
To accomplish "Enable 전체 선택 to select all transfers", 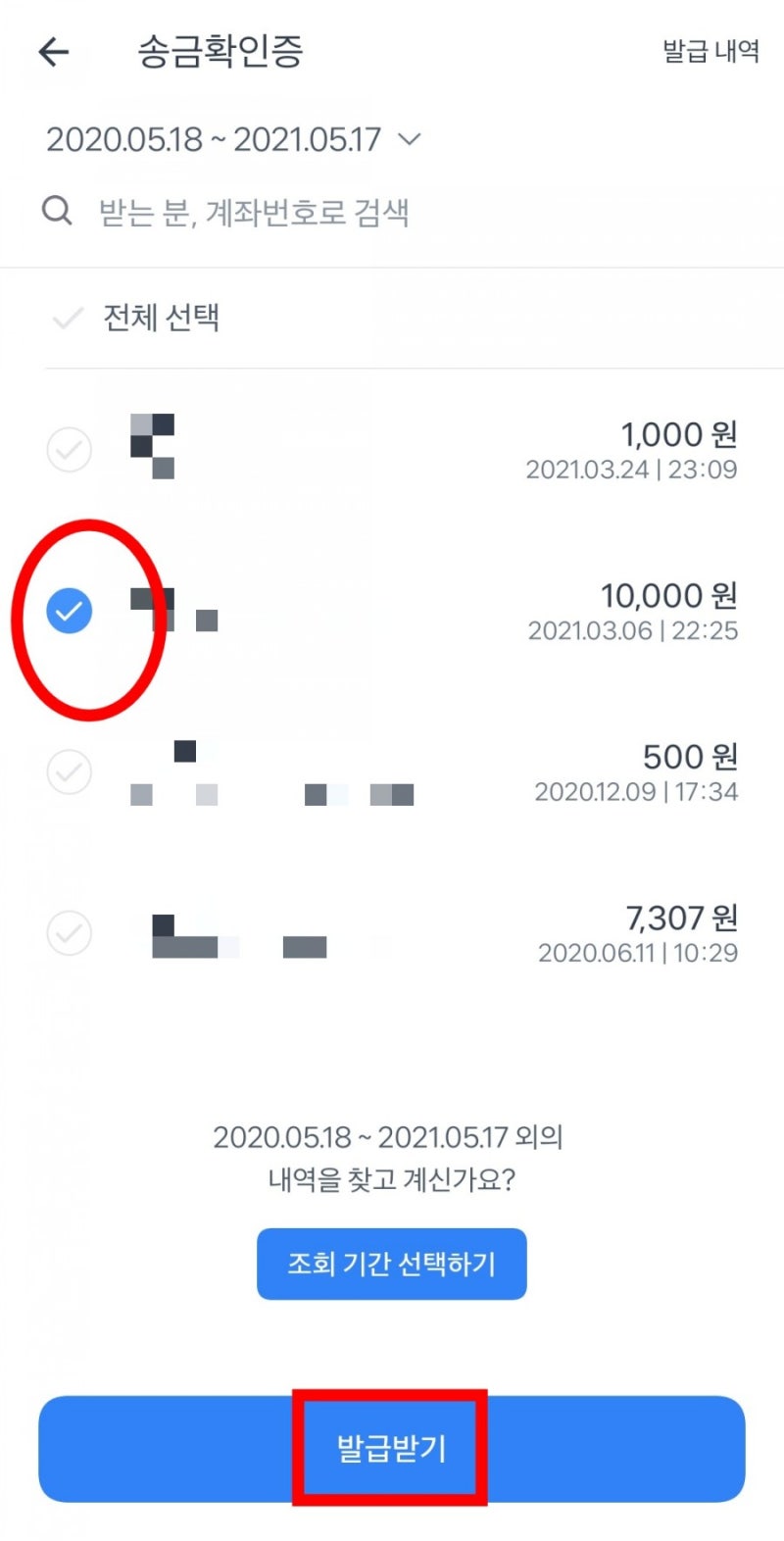I will tap(67, 317).
